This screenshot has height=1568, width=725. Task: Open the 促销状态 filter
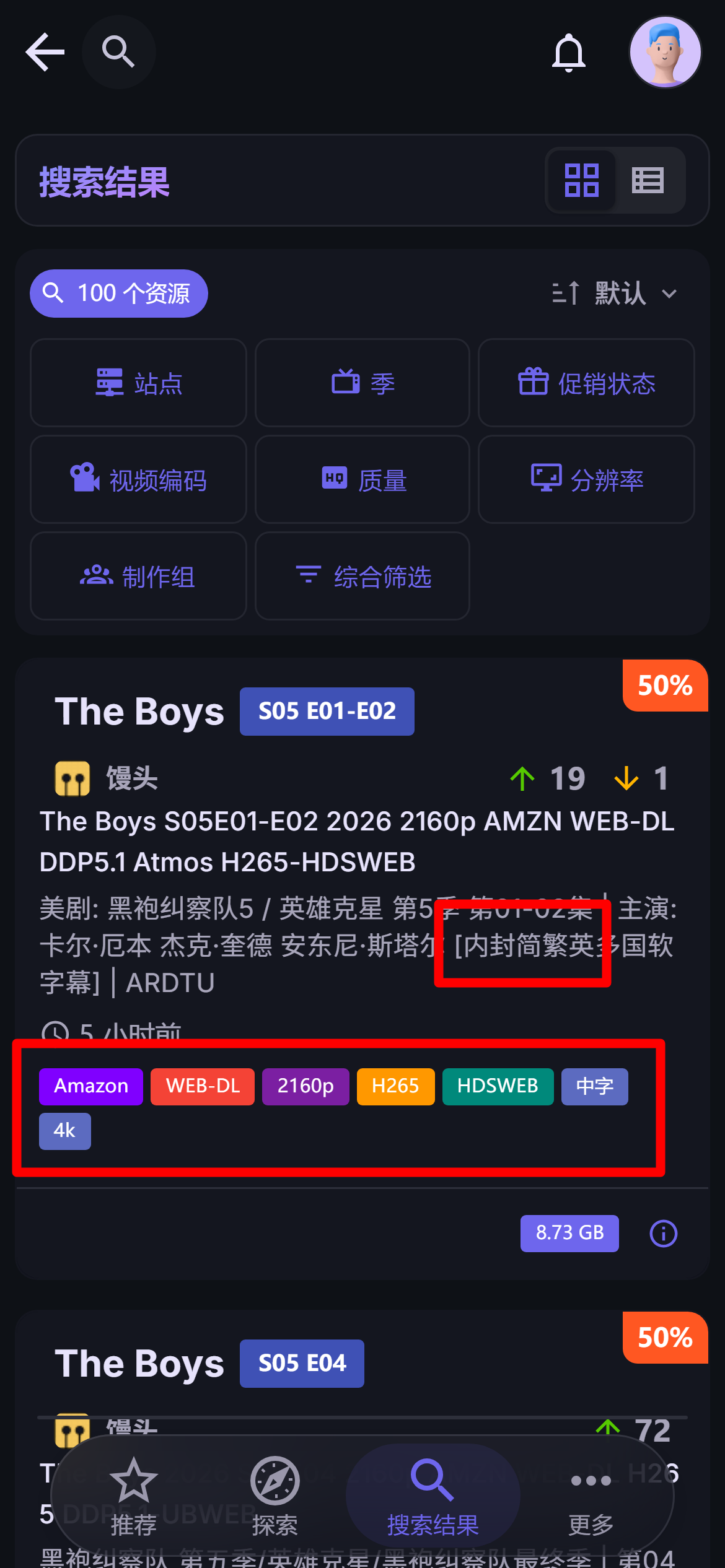586,383
